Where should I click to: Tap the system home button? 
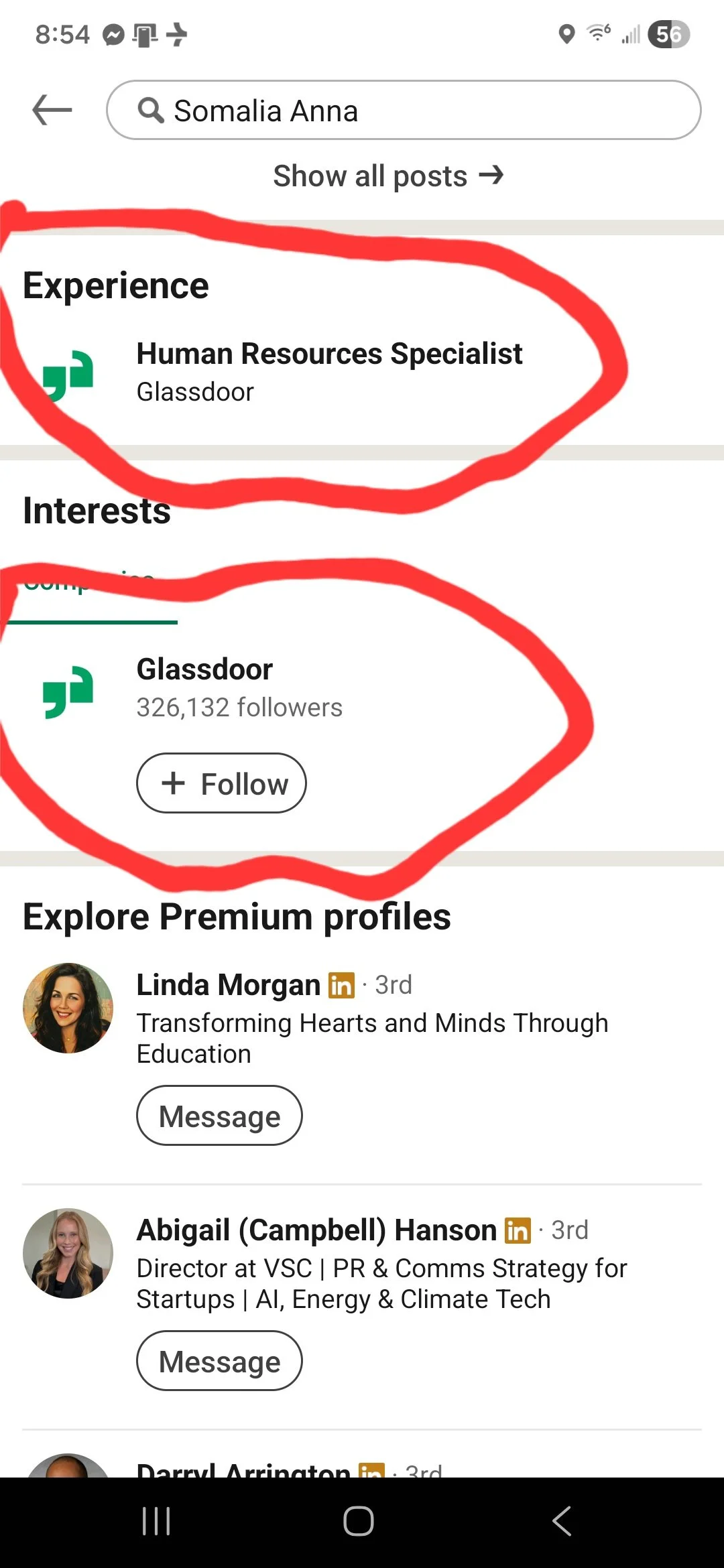tap(359, 1521)
